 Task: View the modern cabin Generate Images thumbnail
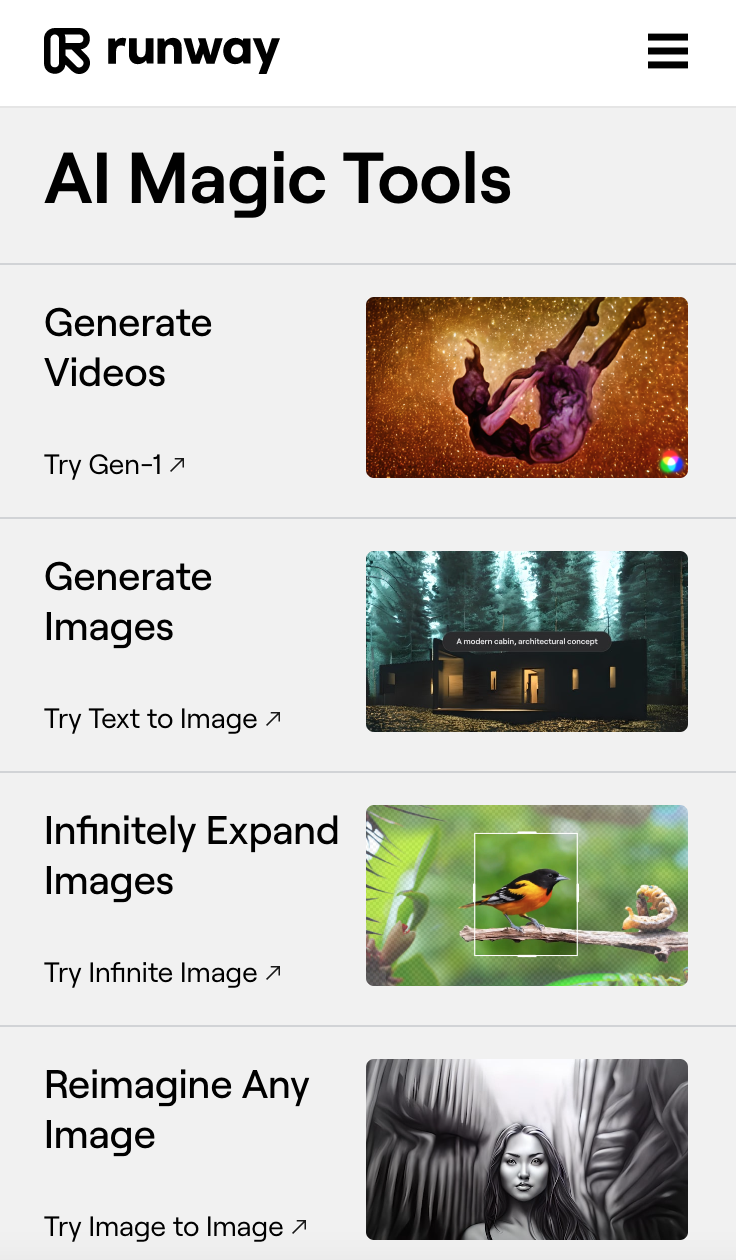click(x=526, y=641)
